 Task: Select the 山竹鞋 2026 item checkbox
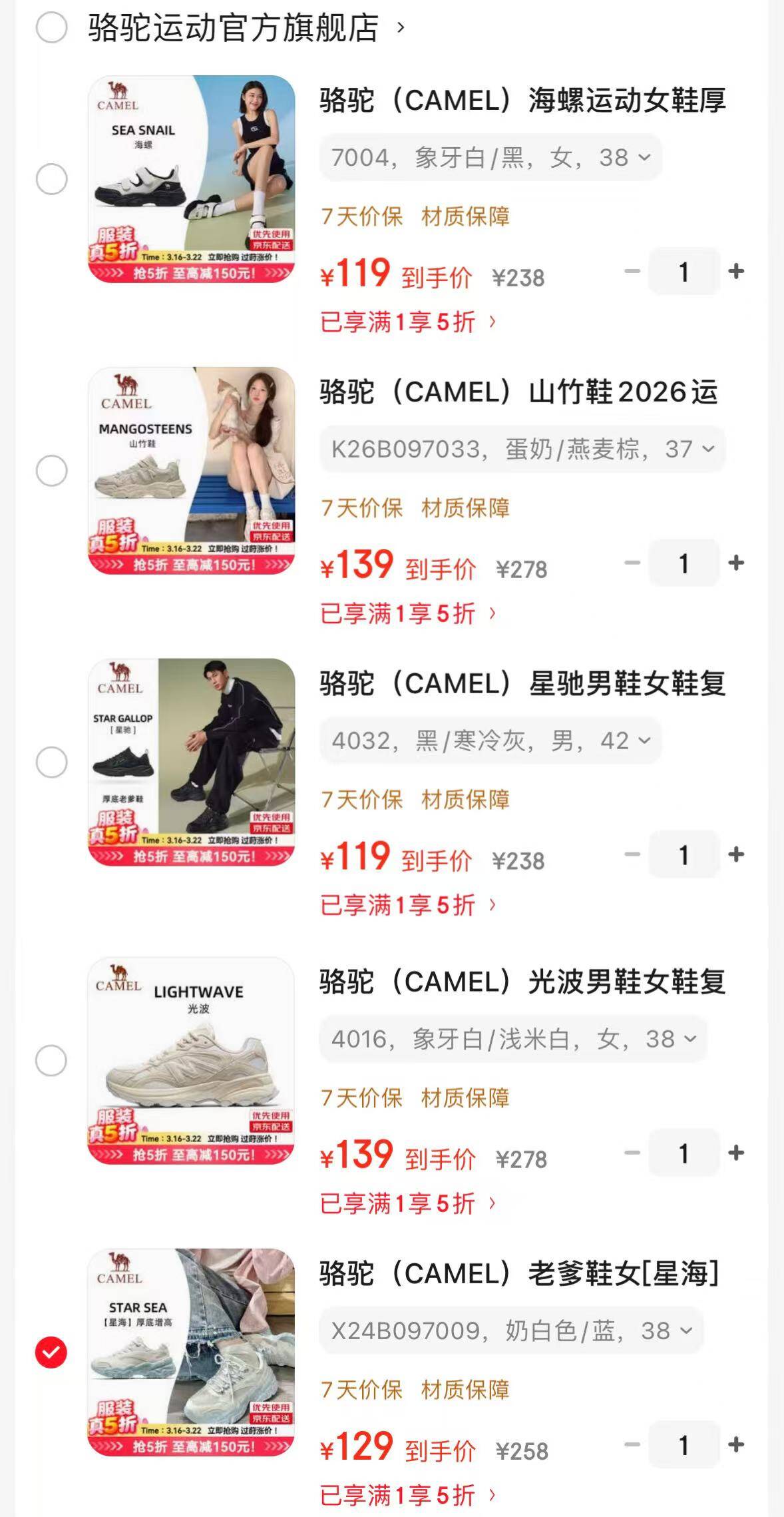[51, 471]
